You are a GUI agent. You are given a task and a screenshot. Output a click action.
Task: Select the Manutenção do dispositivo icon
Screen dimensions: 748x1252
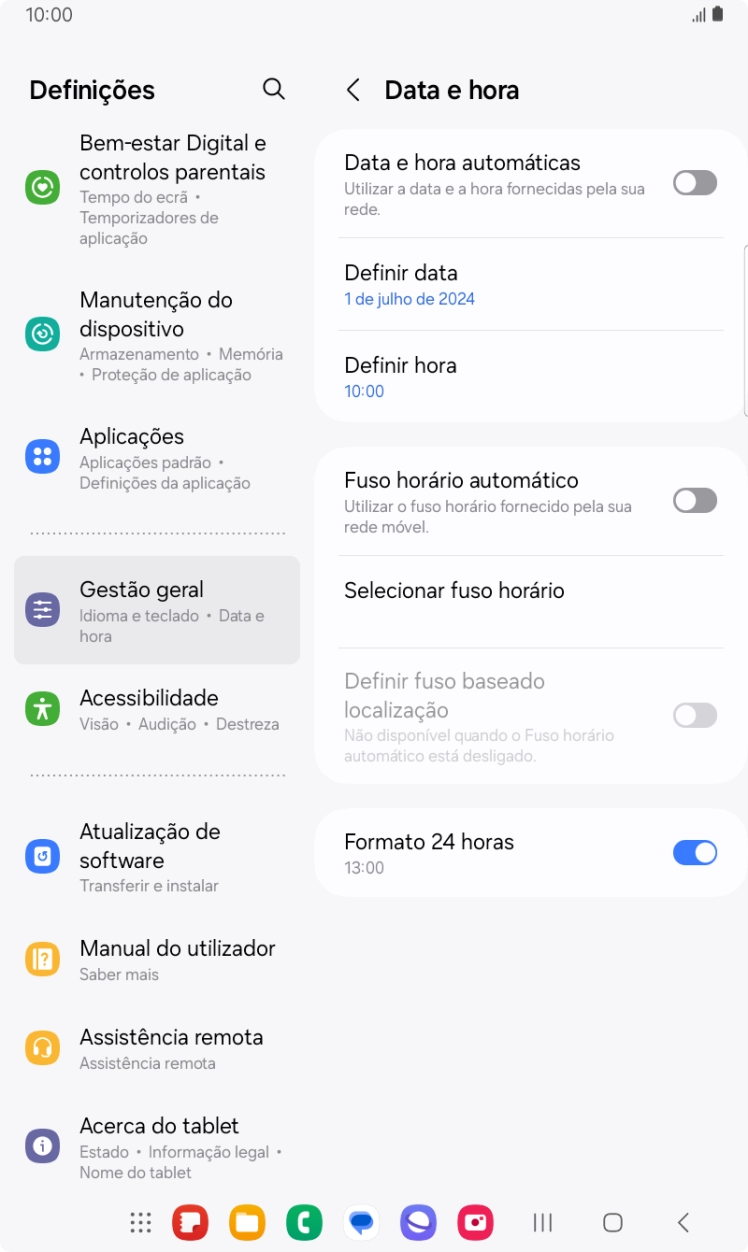[x=42, y=334]
